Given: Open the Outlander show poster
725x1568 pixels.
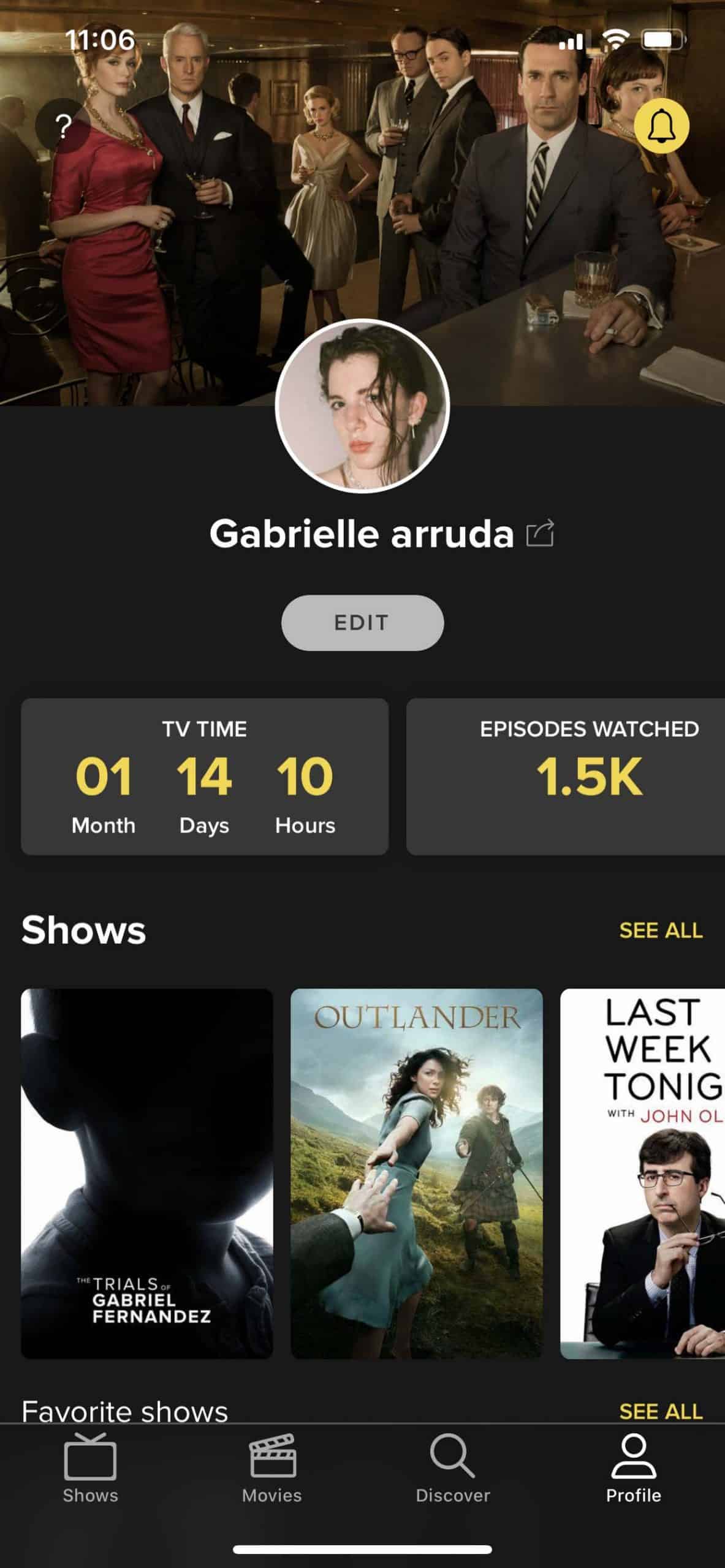Looking at the screenshot, I should [417, 1174].
